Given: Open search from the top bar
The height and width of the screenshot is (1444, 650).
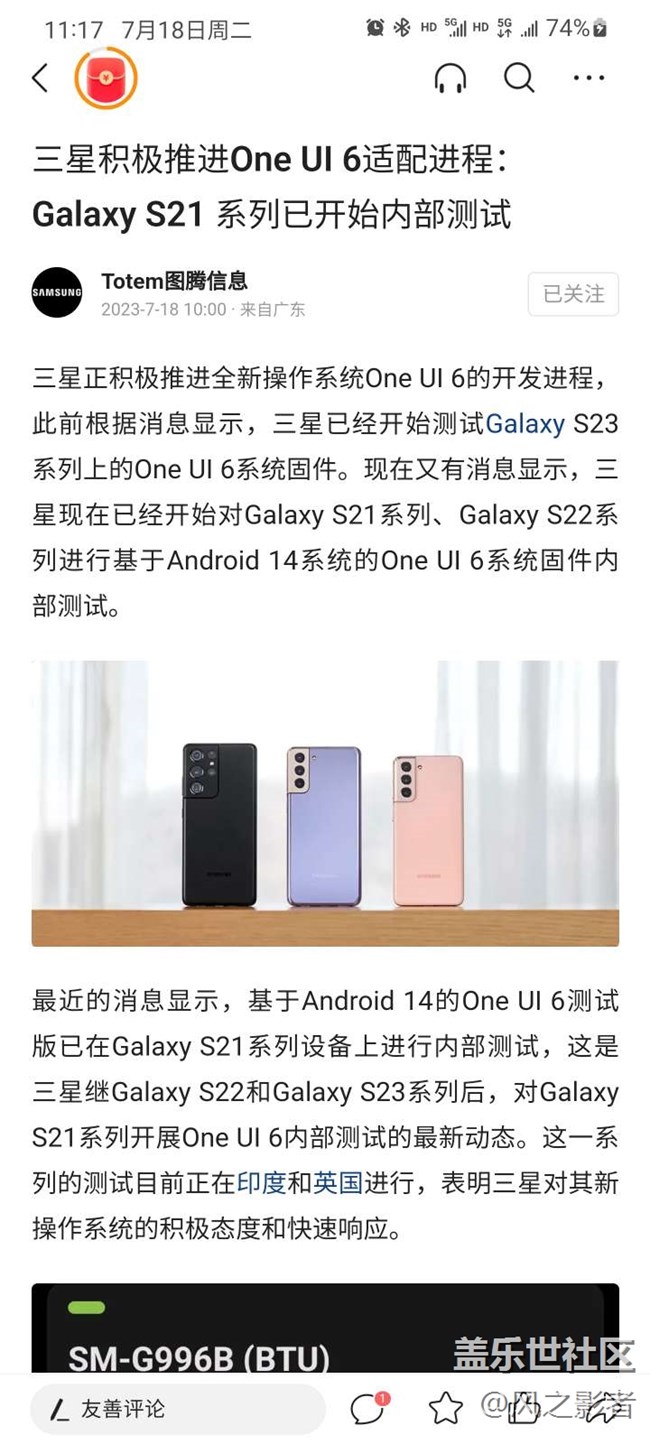Looking at the screenshot, I should pyautogui.click(x=519, y=78).
